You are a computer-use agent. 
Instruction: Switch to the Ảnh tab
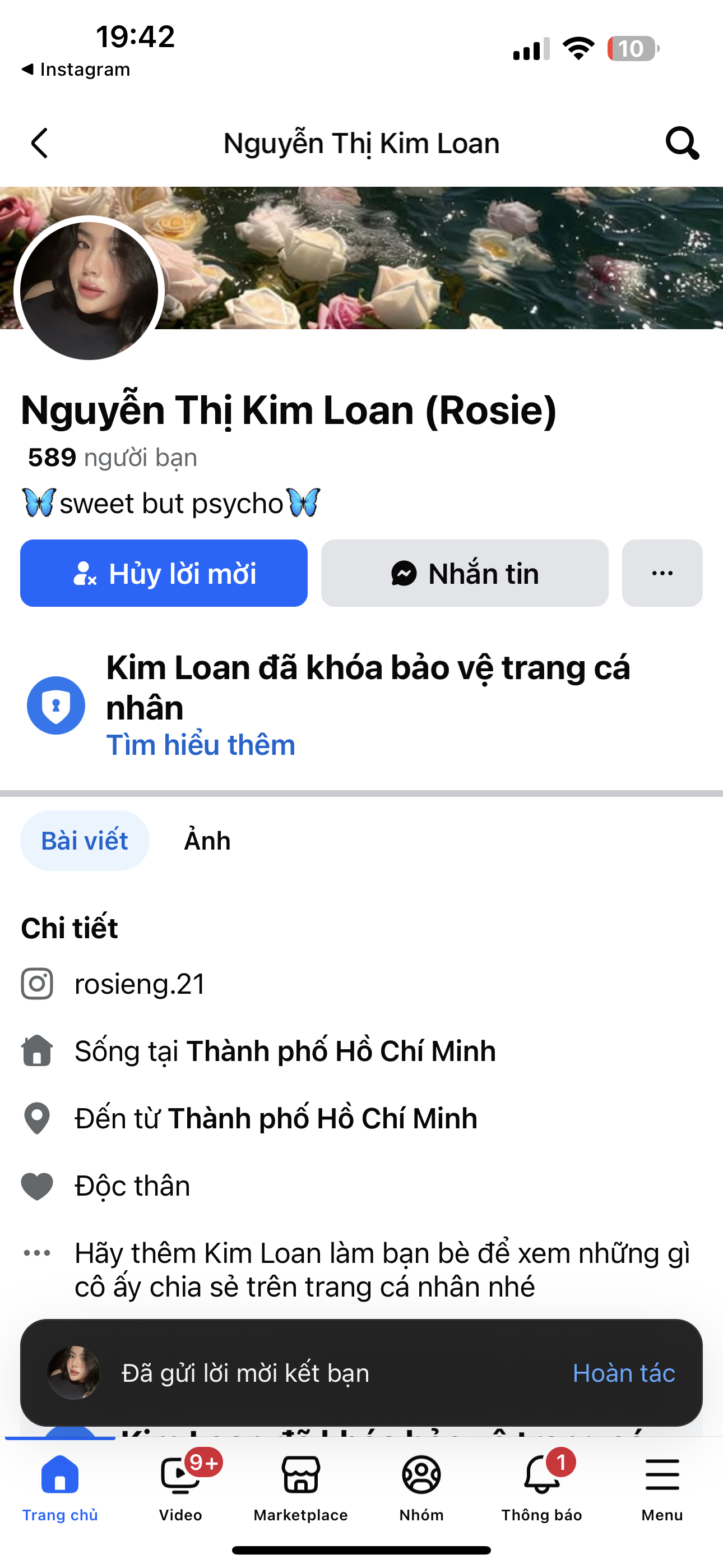click(207, 841)
